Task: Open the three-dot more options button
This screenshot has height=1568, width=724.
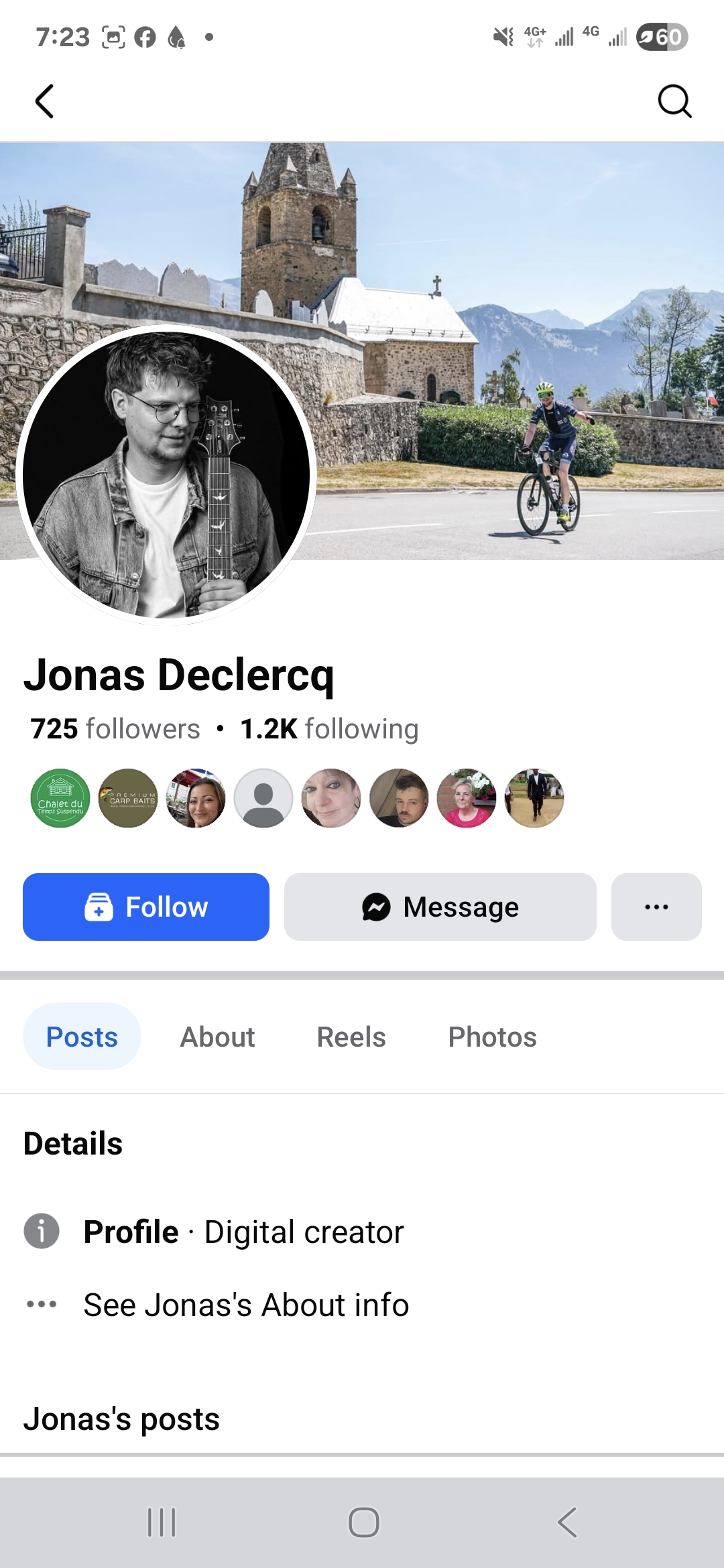Action: click(x=656, y=907)
